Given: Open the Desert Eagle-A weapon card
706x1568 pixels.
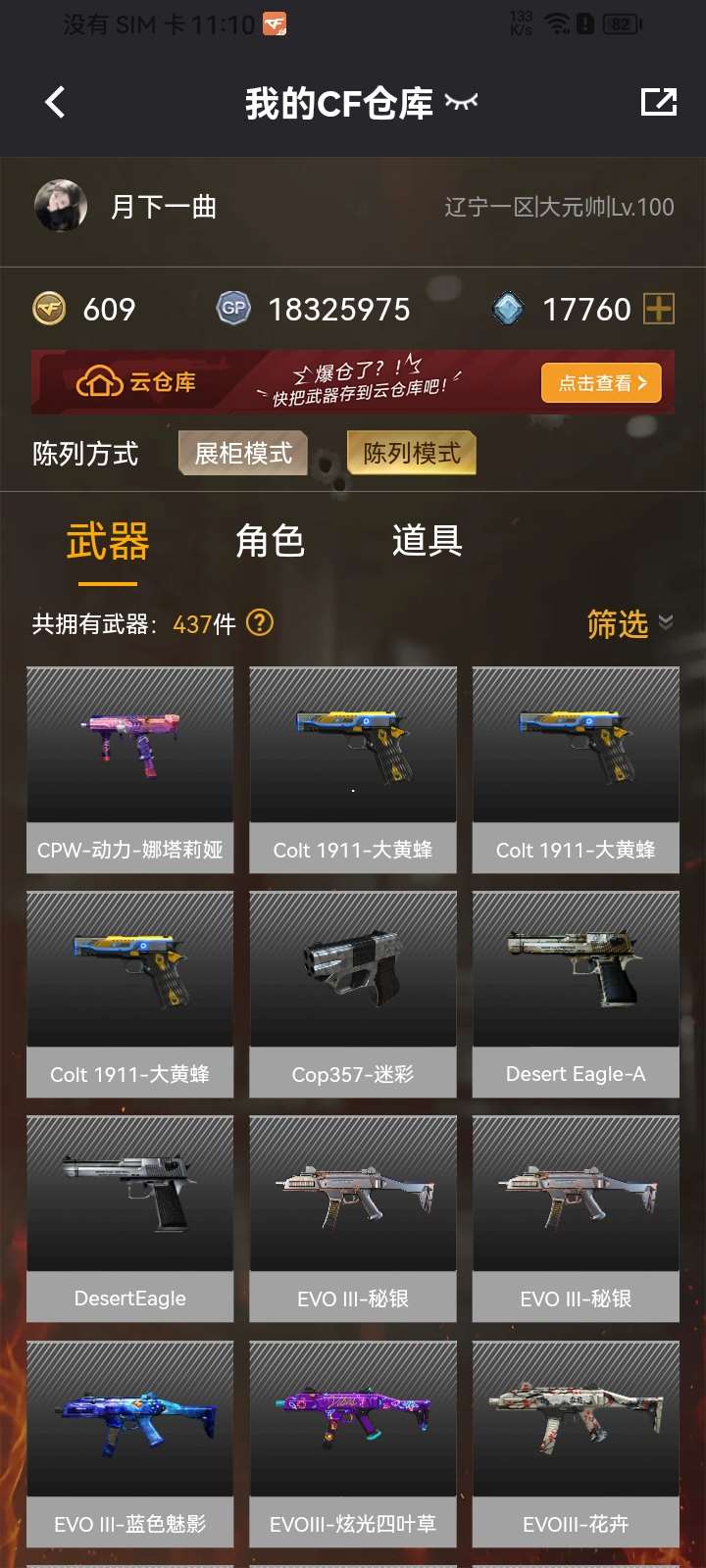Looking at the screenshot, I should pos(576,994).
